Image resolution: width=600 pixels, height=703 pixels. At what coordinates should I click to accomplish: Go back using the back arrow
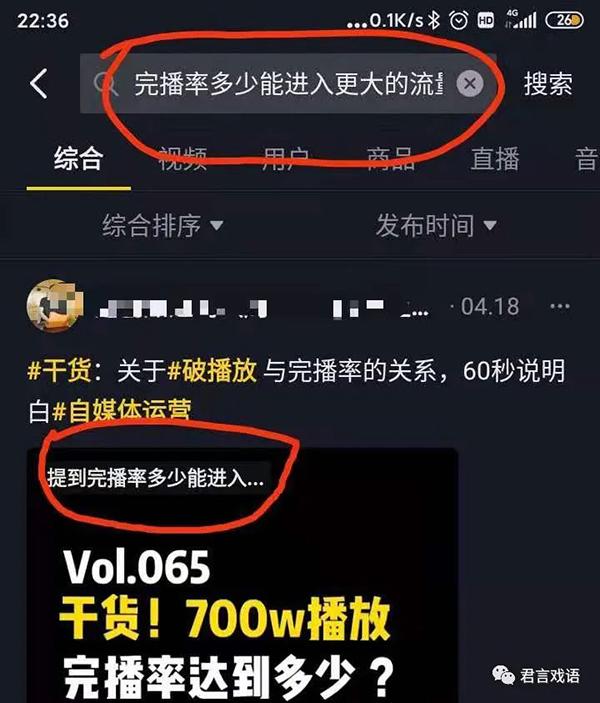(x=38, y=84)
